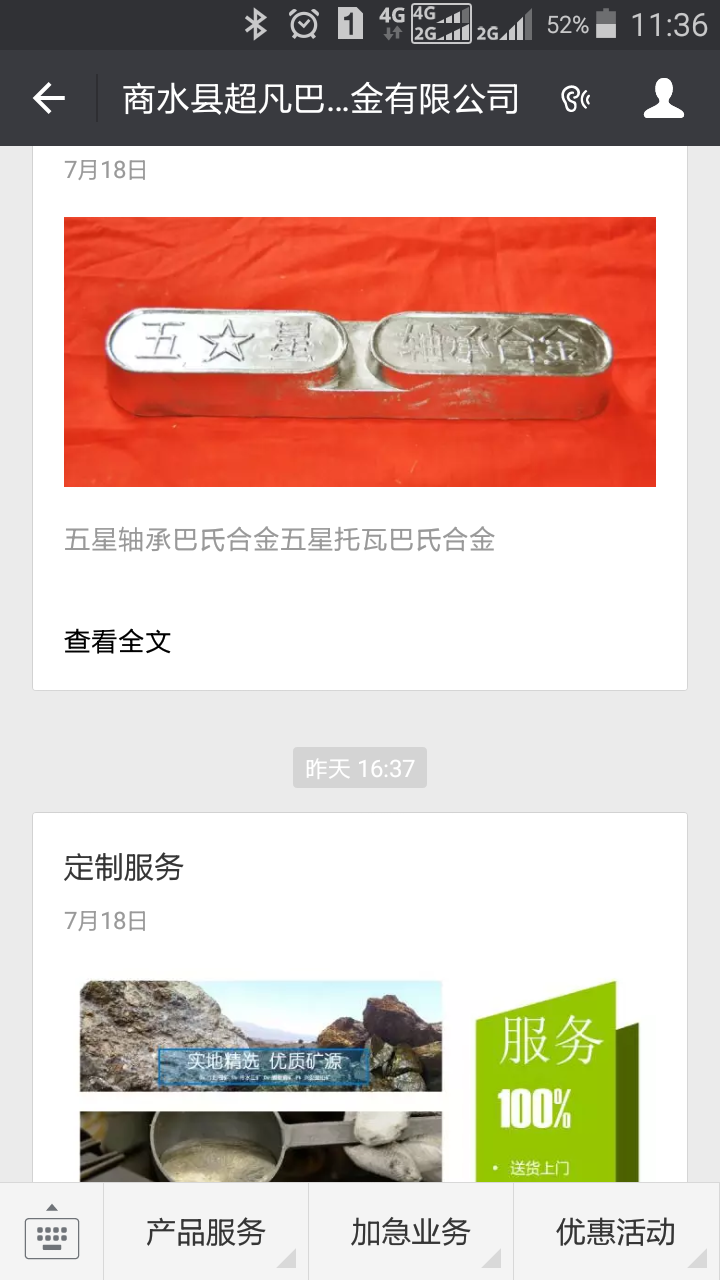Expand the 产品服务 menu
720x1280 pixels.
click(206, 1232)
